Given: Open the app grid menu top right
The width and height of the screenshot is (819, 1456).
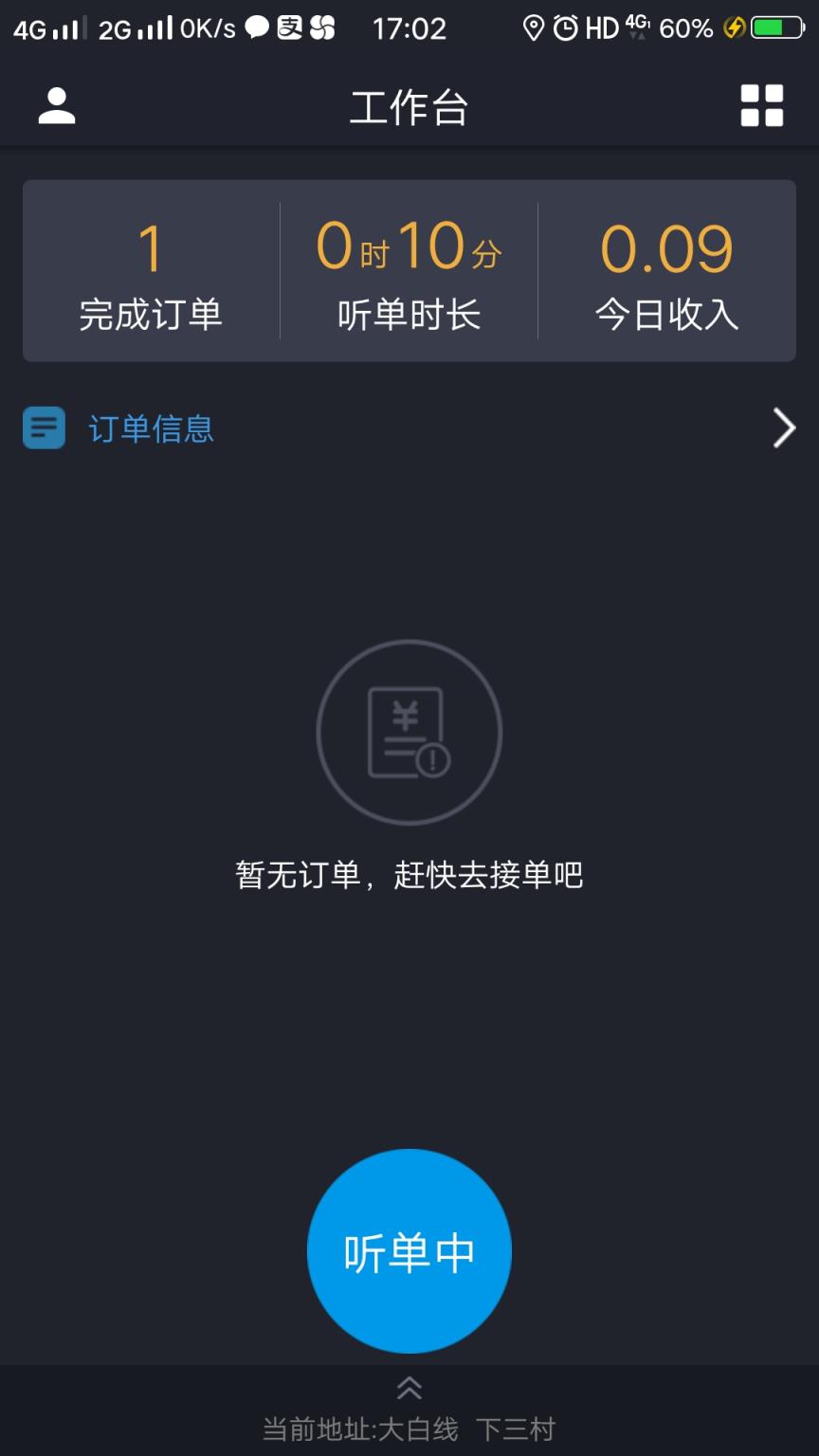Looking at the screenshot, I should click(760, 106).
